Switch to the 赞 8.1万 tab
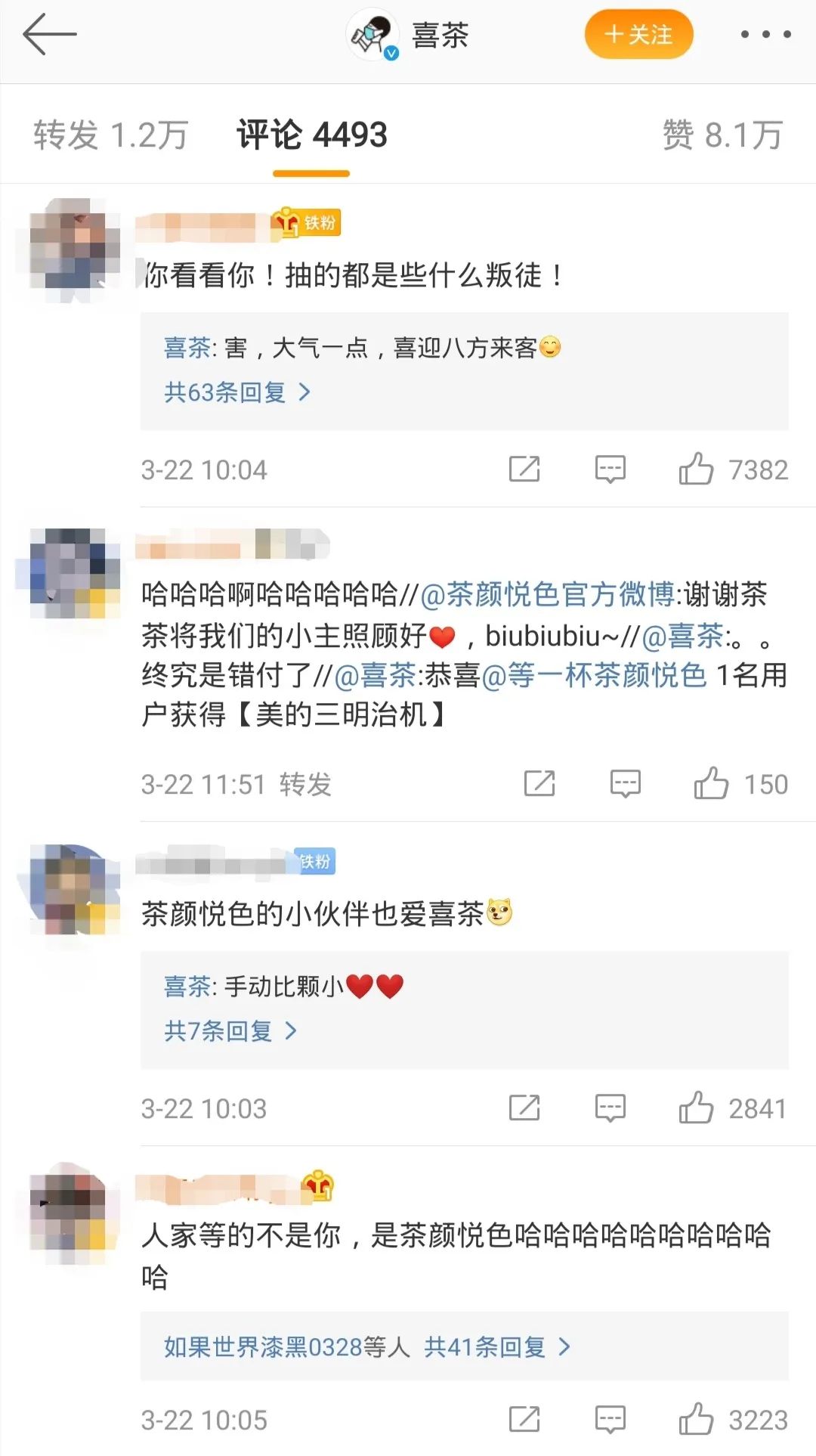Screen dimensions: 816x1456 (722, 135)
